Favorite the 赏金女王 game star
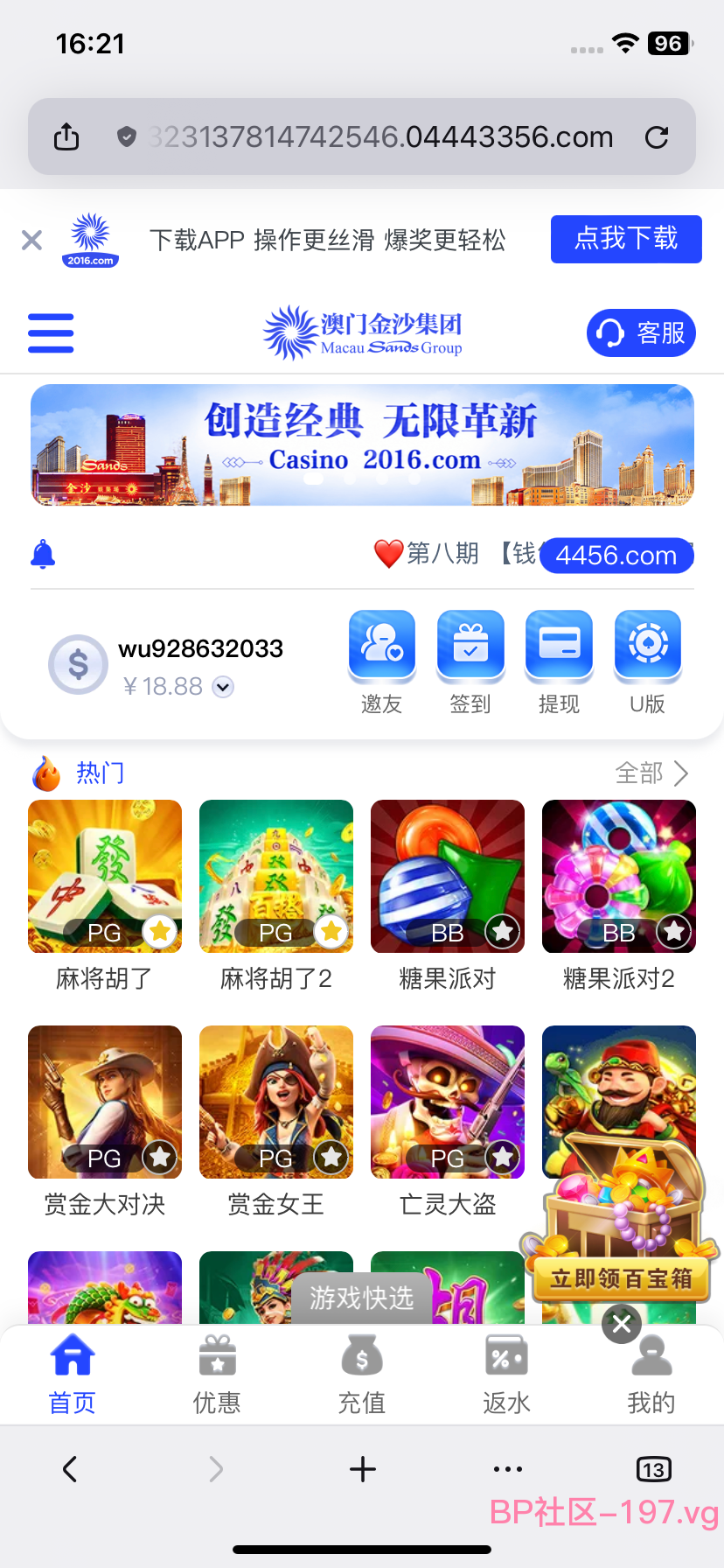 point(331,1157)
